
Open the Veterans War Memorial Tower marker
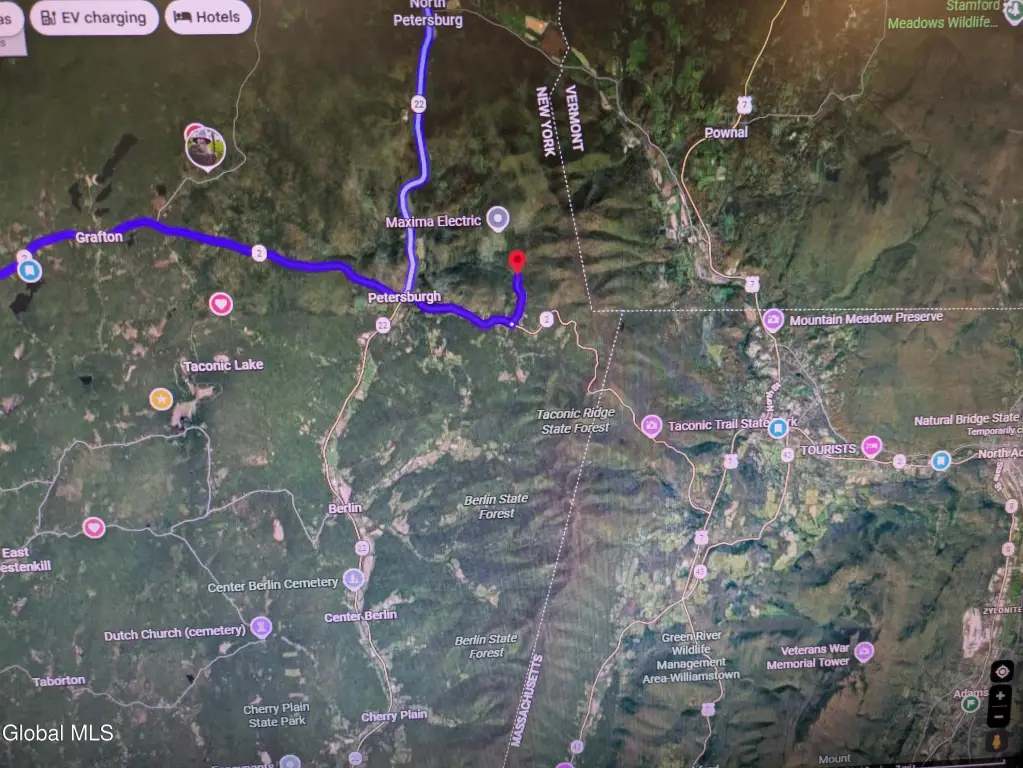point(864,652)
